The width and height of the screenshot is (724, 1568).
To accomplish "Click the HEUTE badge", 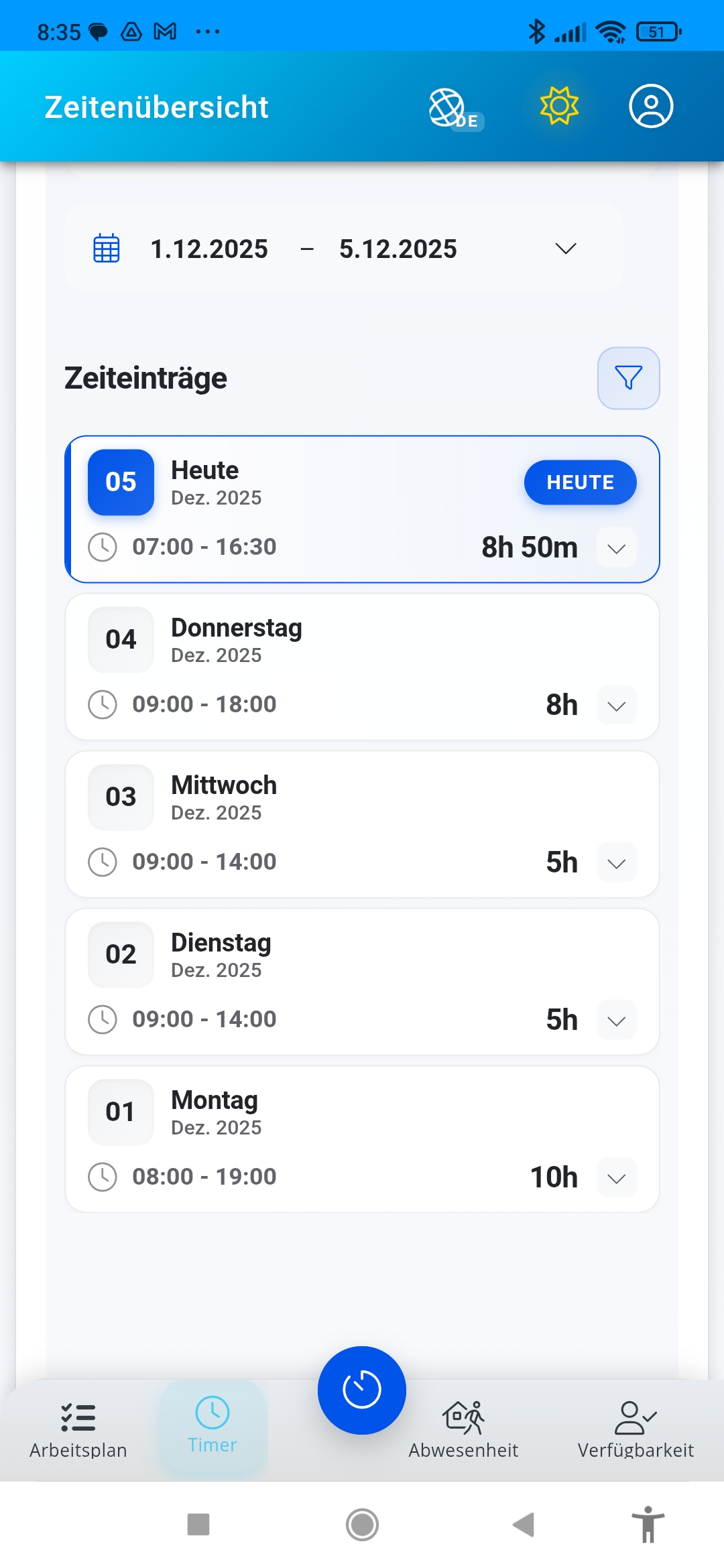I will click(x=579, y=482).
